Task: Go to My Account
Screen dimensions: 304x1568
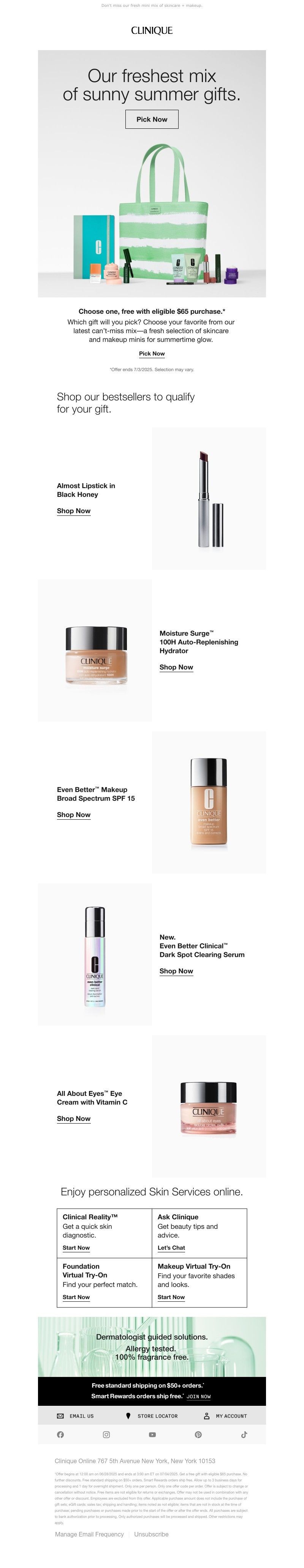Action: 225,1416
